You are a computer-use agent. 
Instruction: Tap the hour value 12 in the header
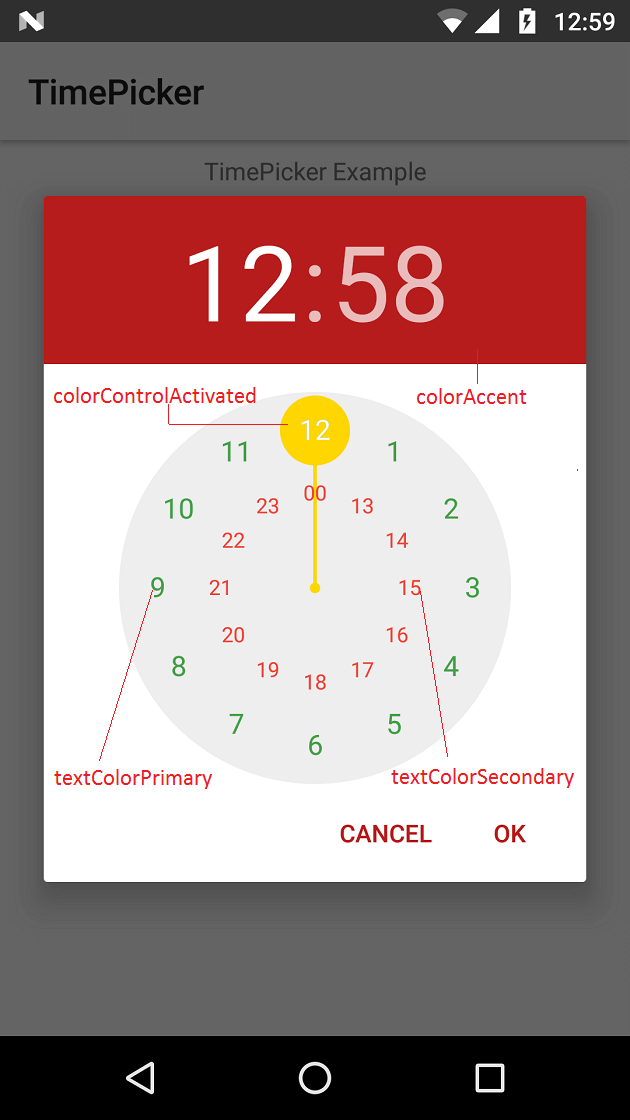[x=240, y=285]
